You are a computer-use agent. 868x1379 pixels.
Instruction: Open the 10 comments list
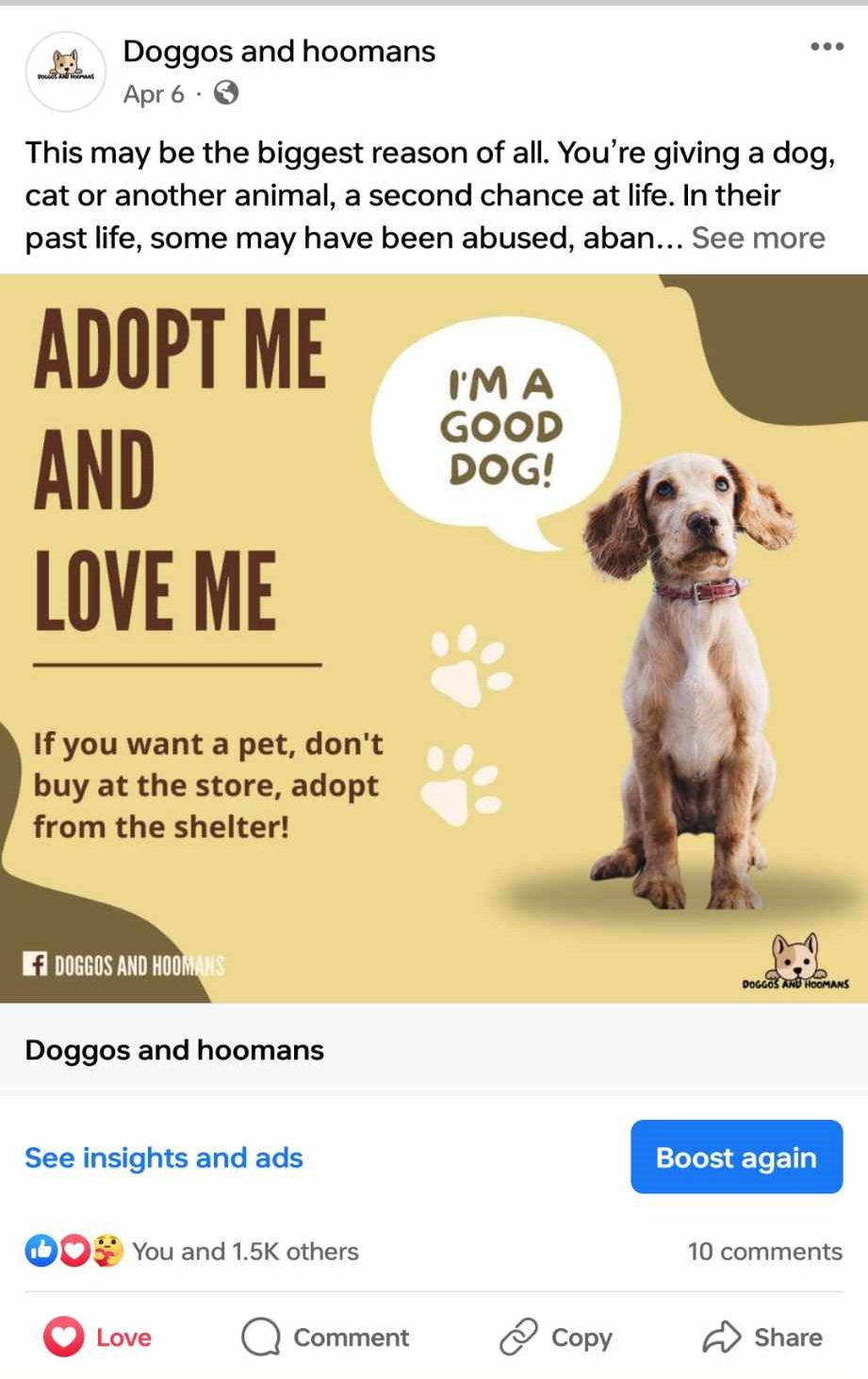pos(764,1251)
